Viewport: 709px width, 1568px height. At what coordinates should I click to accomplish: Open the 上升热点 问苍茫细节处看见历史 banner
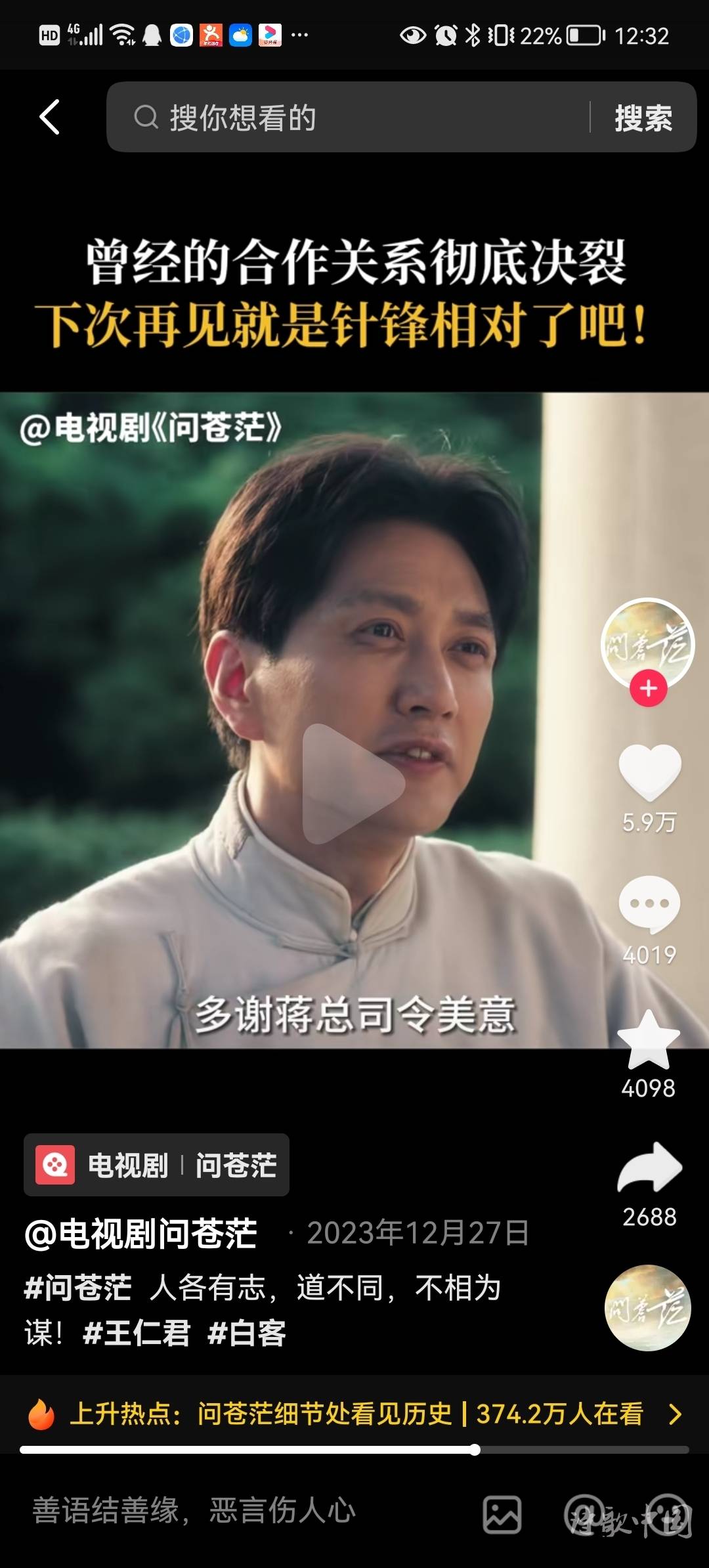(x=354, y=1414)
